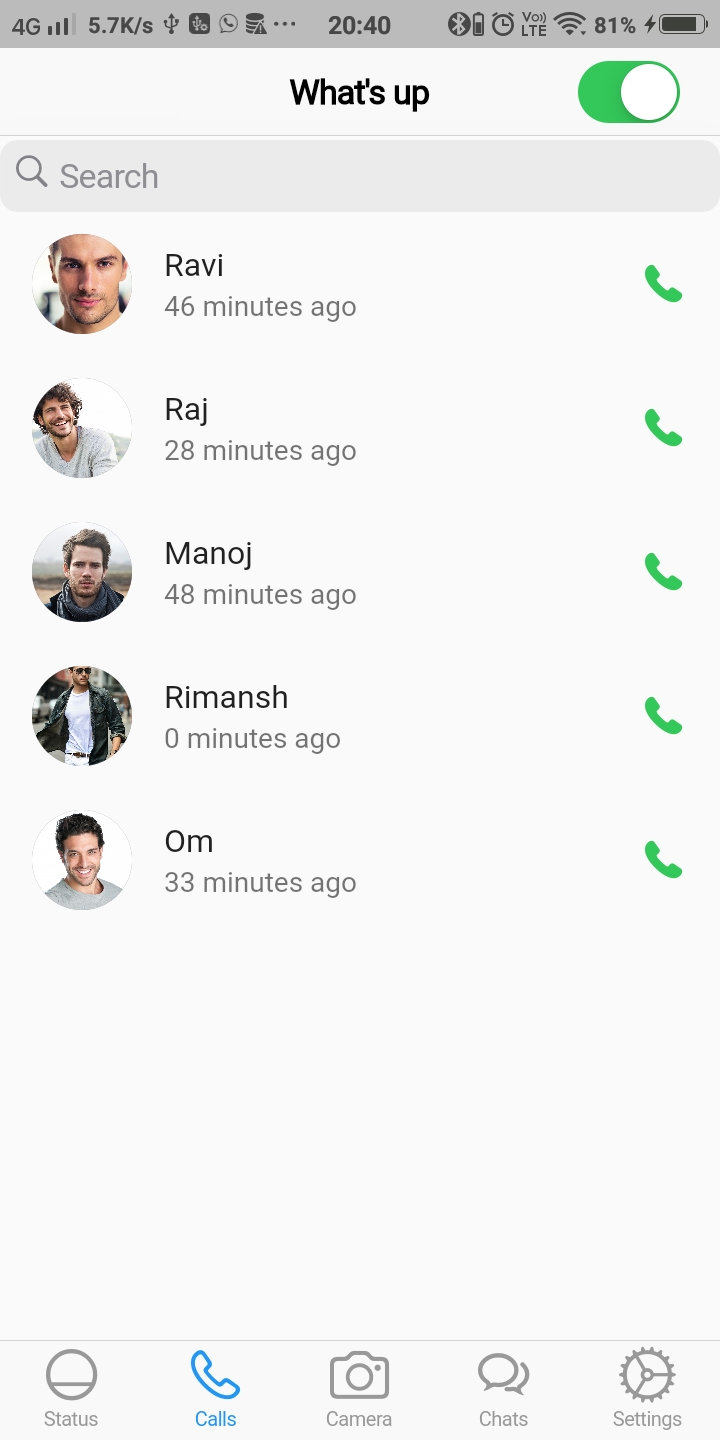Open the Settings gear icon

click(x=646, y=1374)
